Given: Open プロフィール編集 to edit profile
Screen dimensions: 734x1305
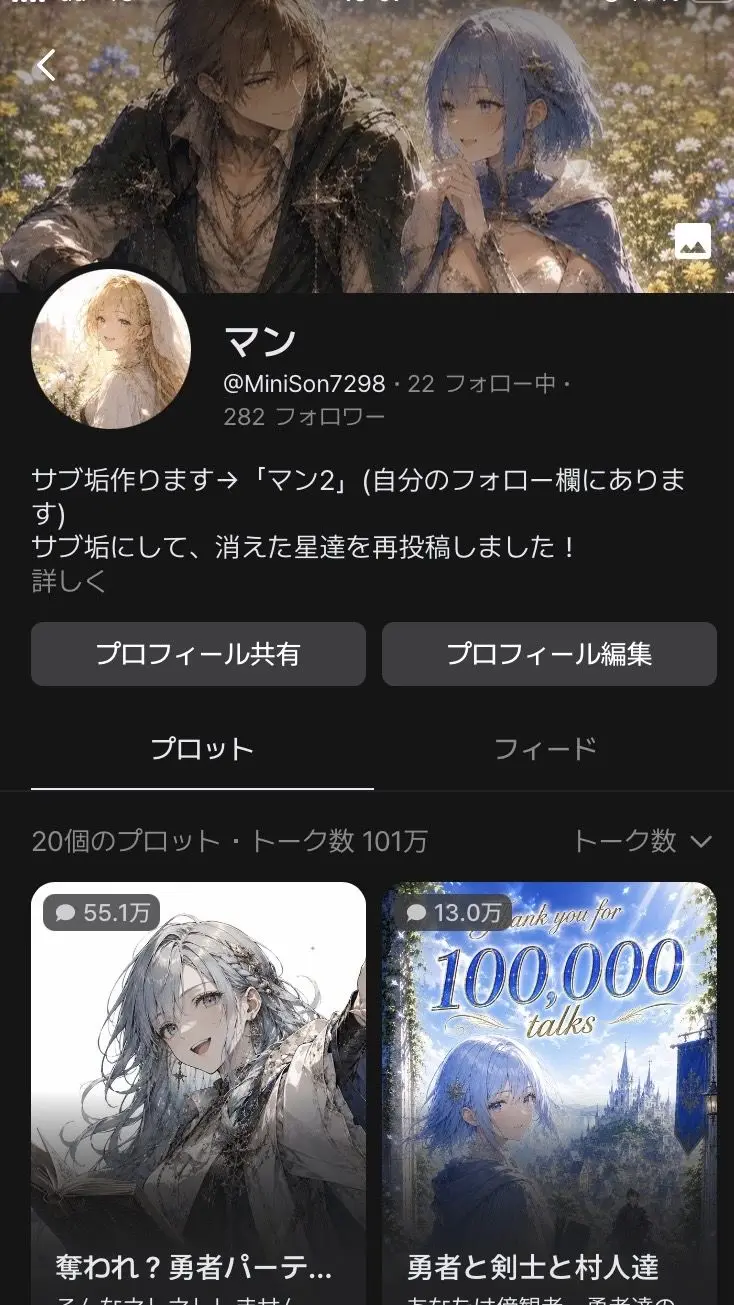Looking at the screenshot, I should [x=549, y=654].
